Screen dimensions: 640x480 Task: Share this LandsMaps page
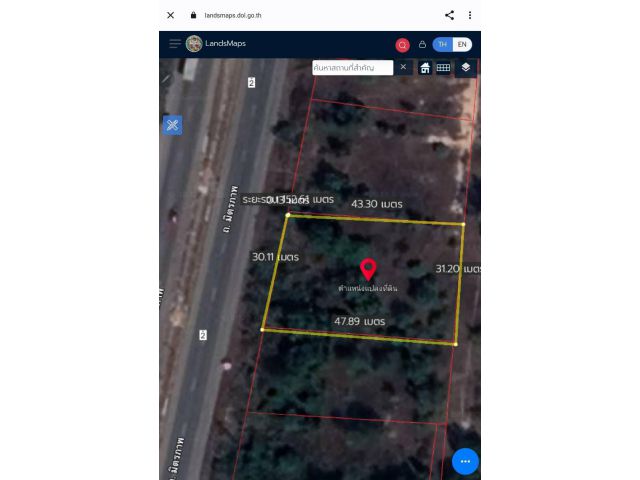pos(449,15)
